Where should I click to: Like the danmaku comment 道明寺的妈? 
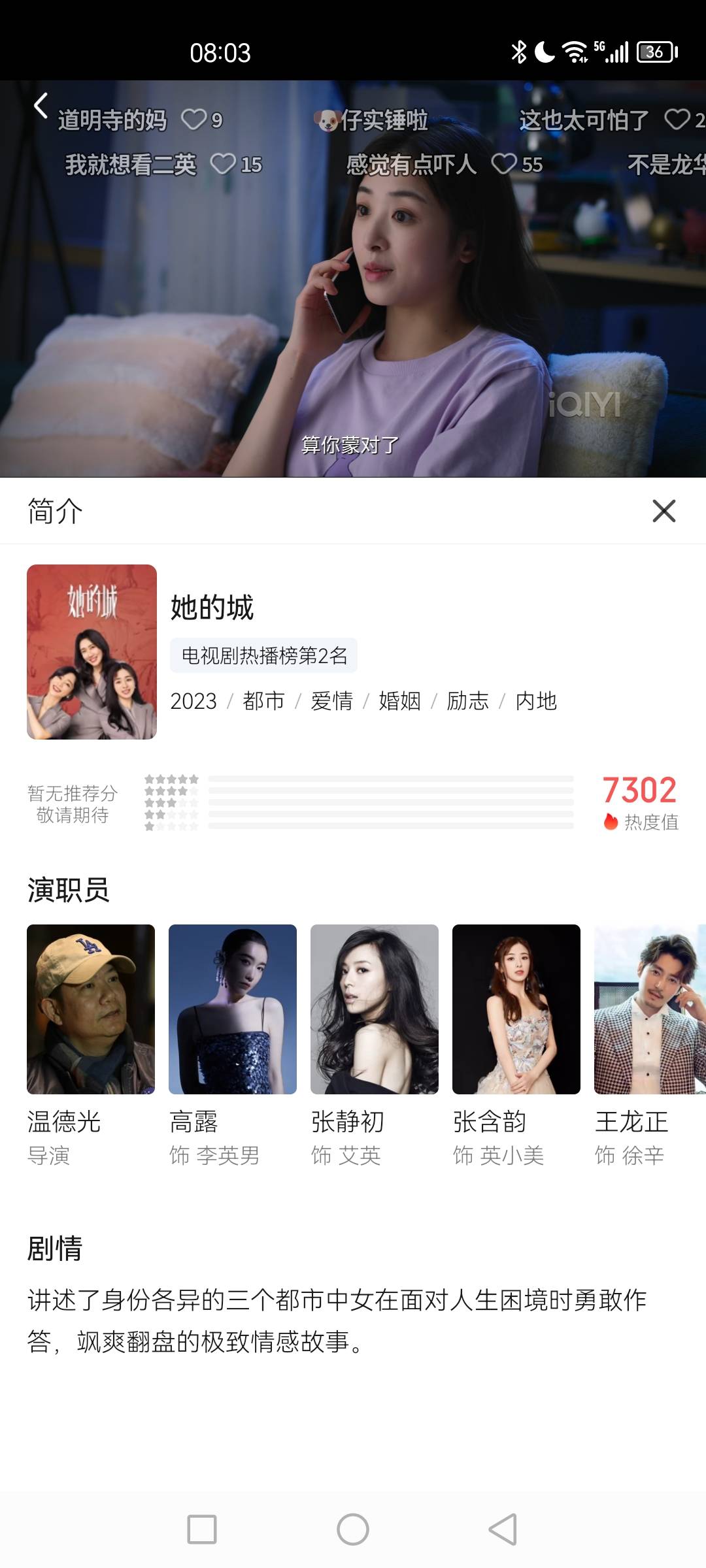[193, 120]
